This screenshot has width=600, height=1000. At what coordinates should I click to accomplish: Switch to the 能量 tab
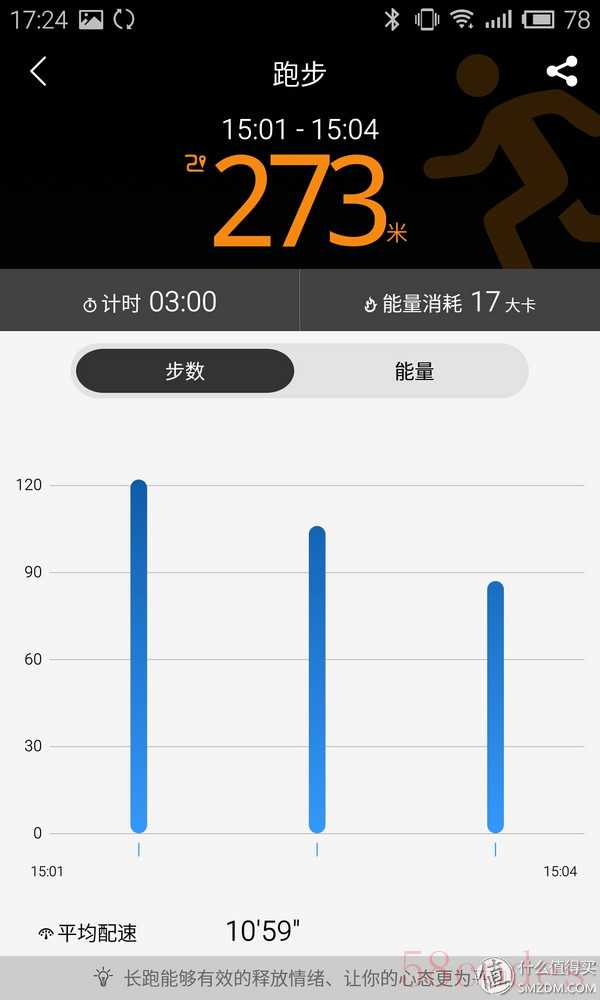pyautogui.click(x=414, y=371)
